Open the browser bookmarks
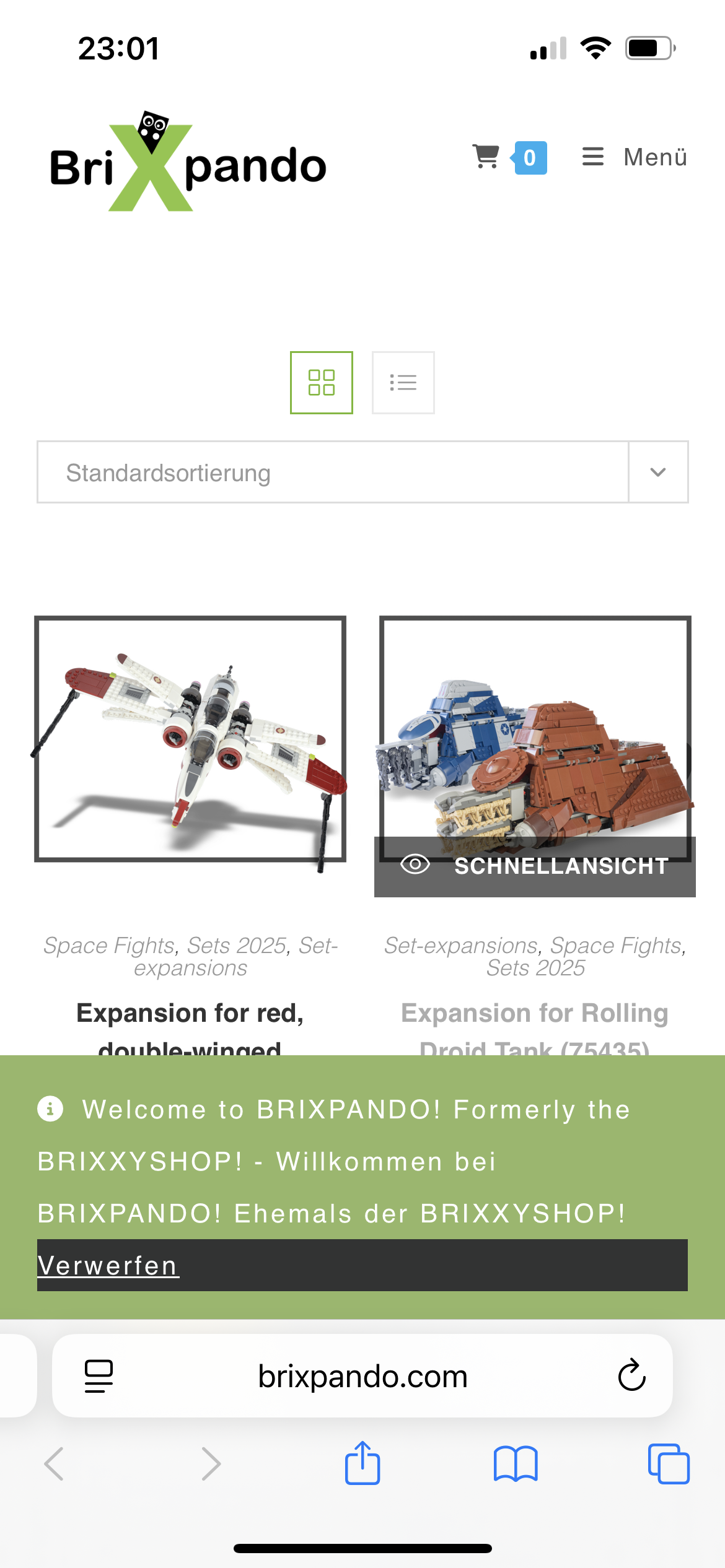The width and height of the screenshot is (725, 1568). (x=516, y=1464)
